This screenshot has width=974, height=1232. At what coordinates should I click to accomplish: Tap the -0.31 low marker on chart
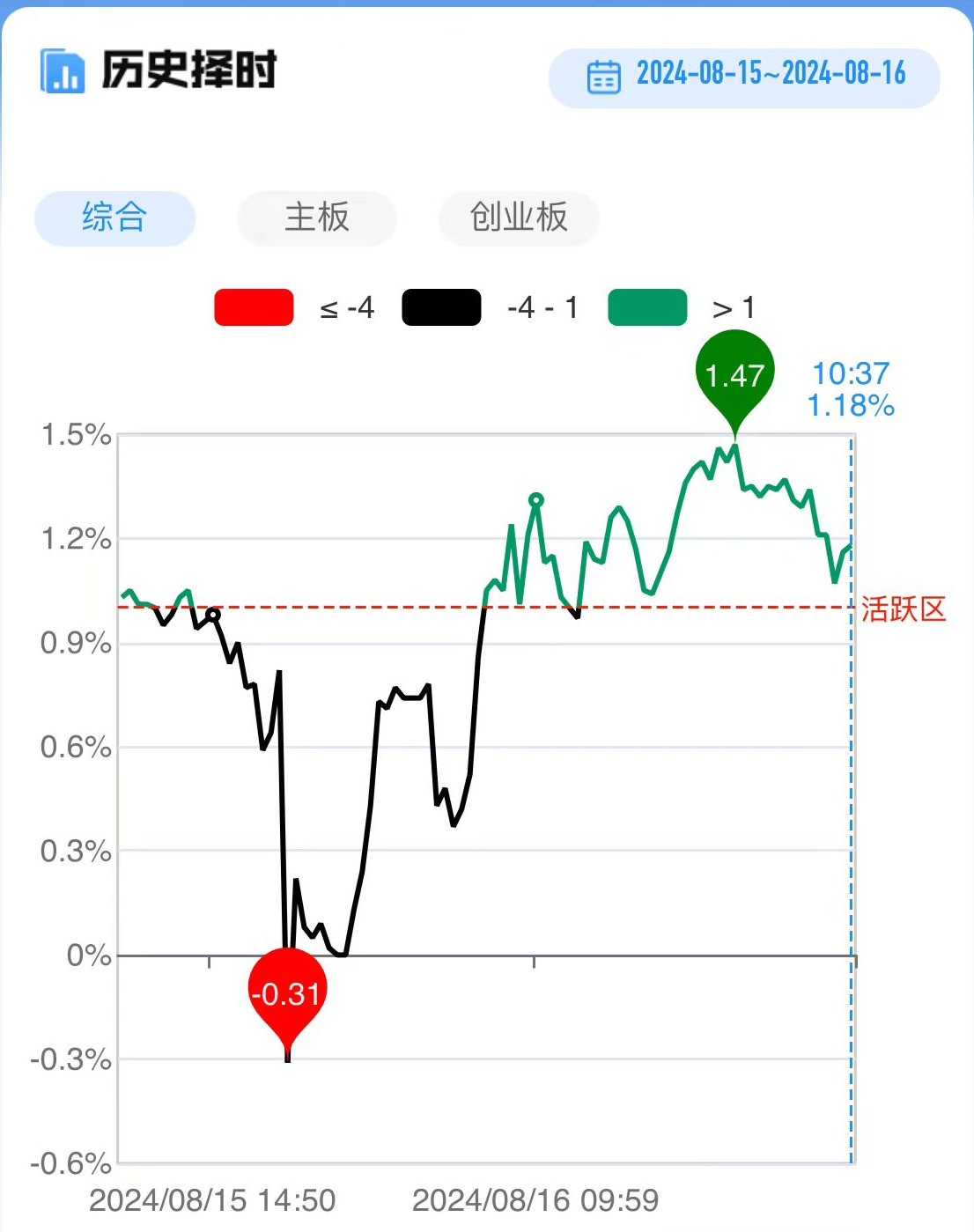pyautogui.click(x=287, y=993)
